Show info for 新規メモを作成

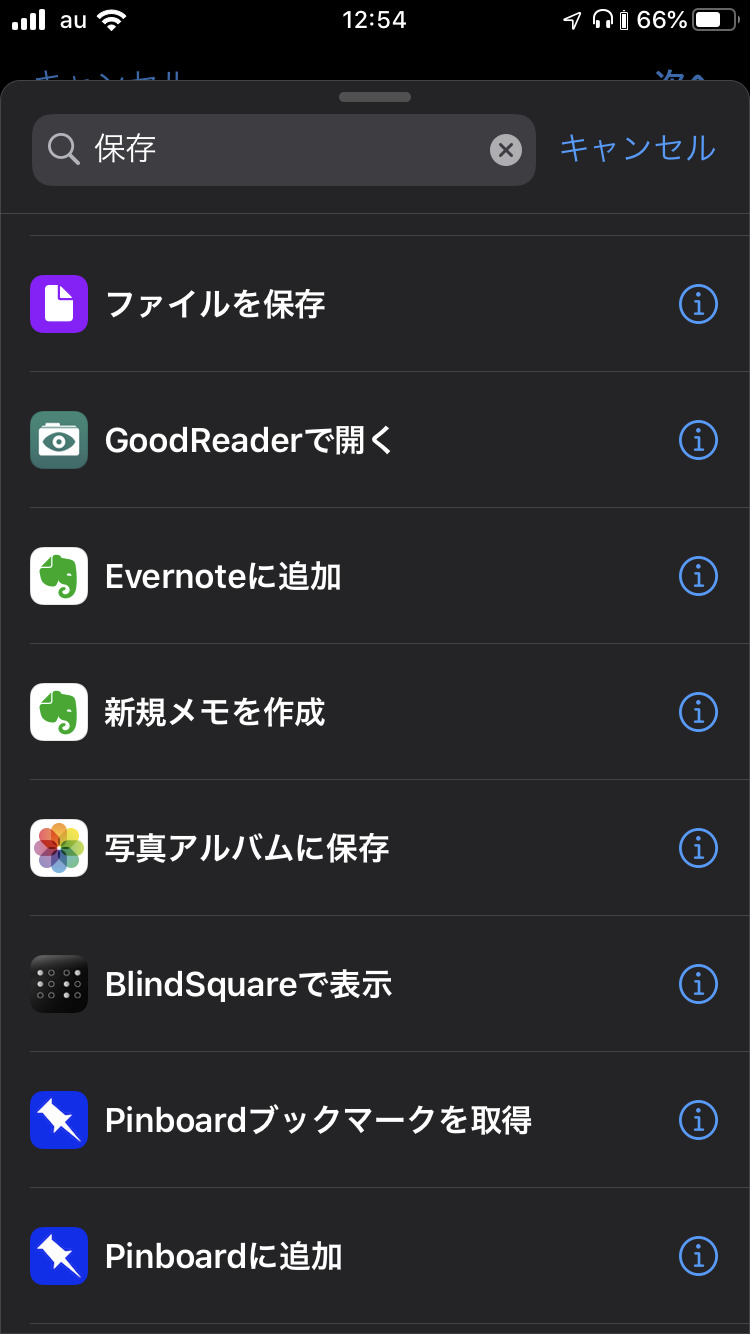tap(698, 712)
